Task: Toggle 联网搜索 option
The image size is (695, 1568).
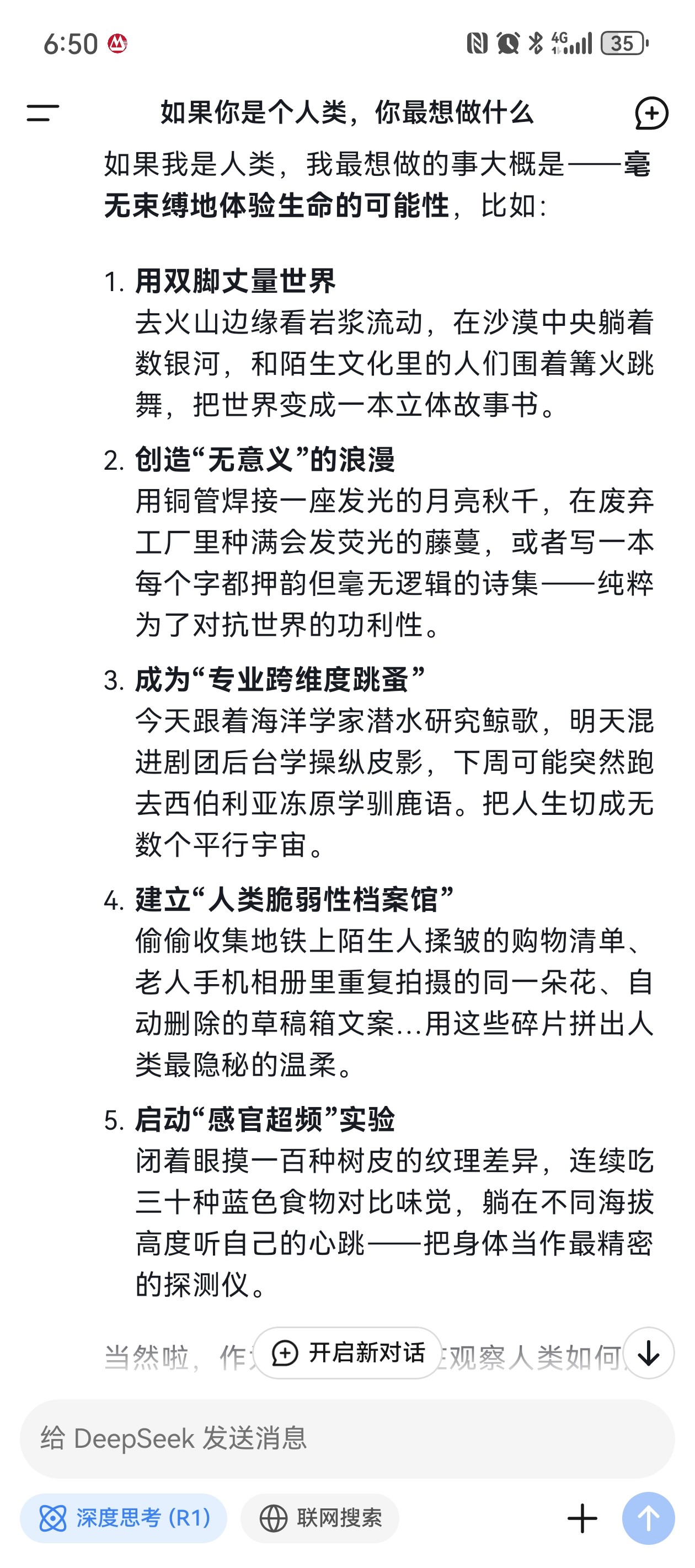Action: click(320, 1518)
